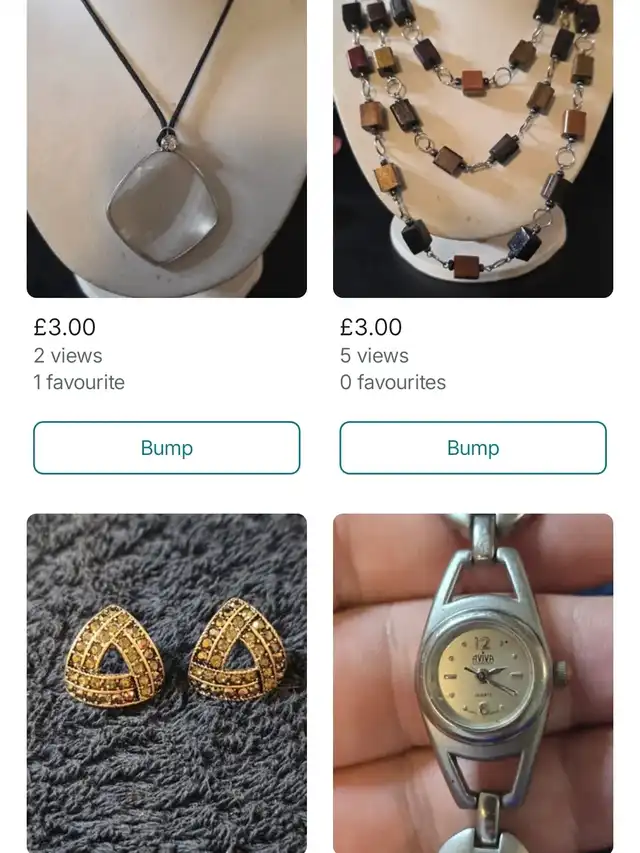
Task: Open the clear pendant necklace listing
Action: (x=166, y=150)
